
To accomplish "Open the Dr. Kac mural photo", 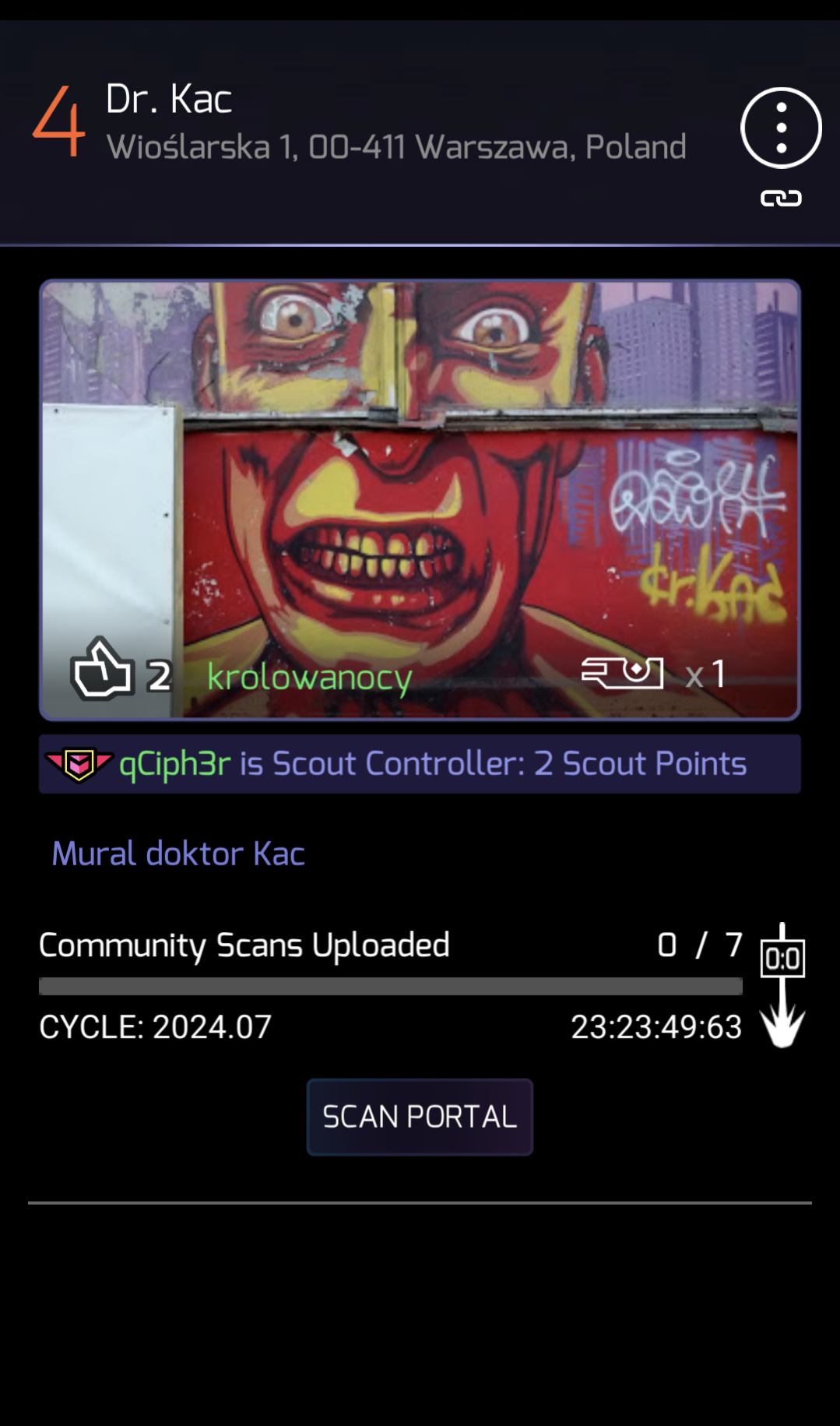I will [420, 500].
